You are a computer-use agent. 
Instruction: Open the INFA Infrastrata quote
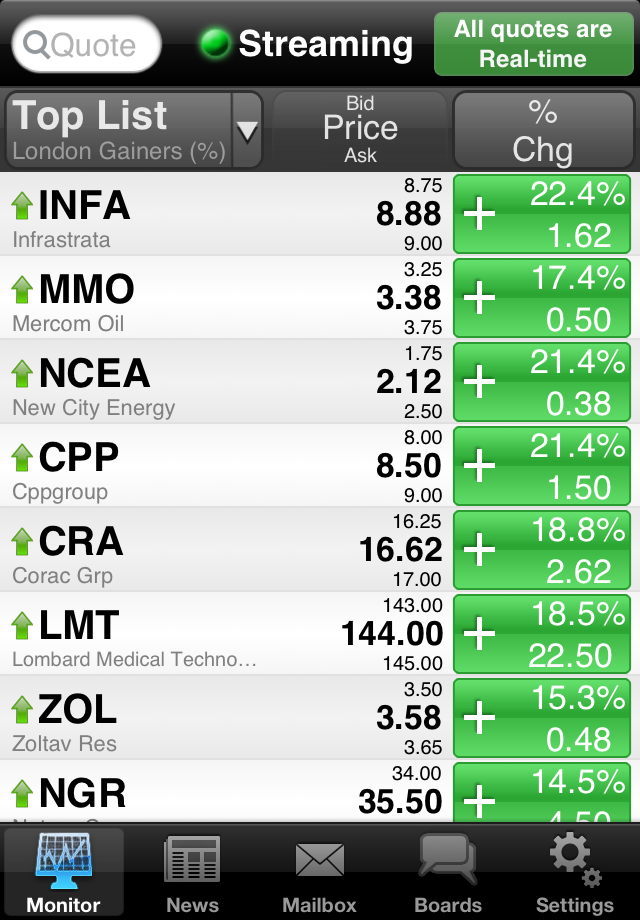pyautogui.click(x=200, y=214)
